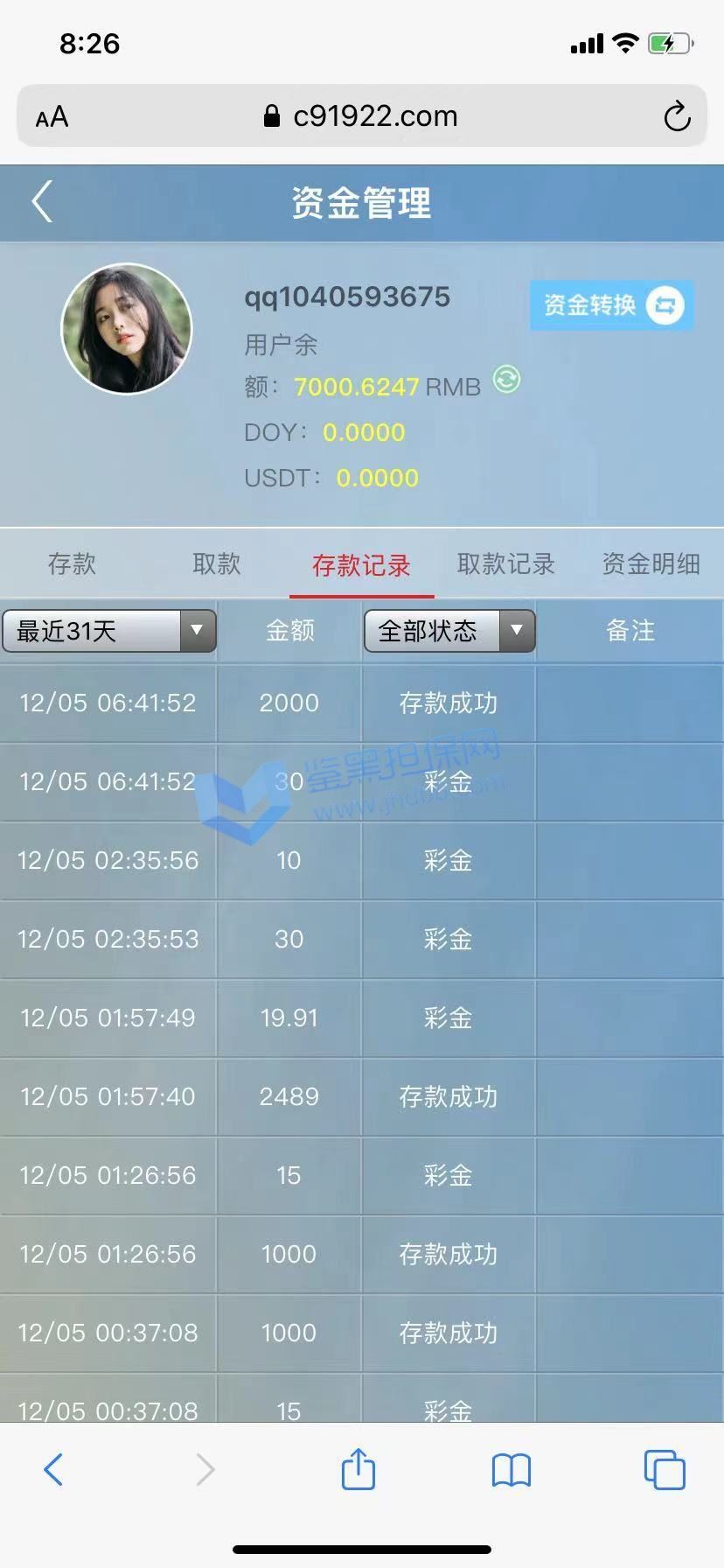Refresh the RMB balance
This screenshot has height=1568, width=724.
[x=506, y=380]
